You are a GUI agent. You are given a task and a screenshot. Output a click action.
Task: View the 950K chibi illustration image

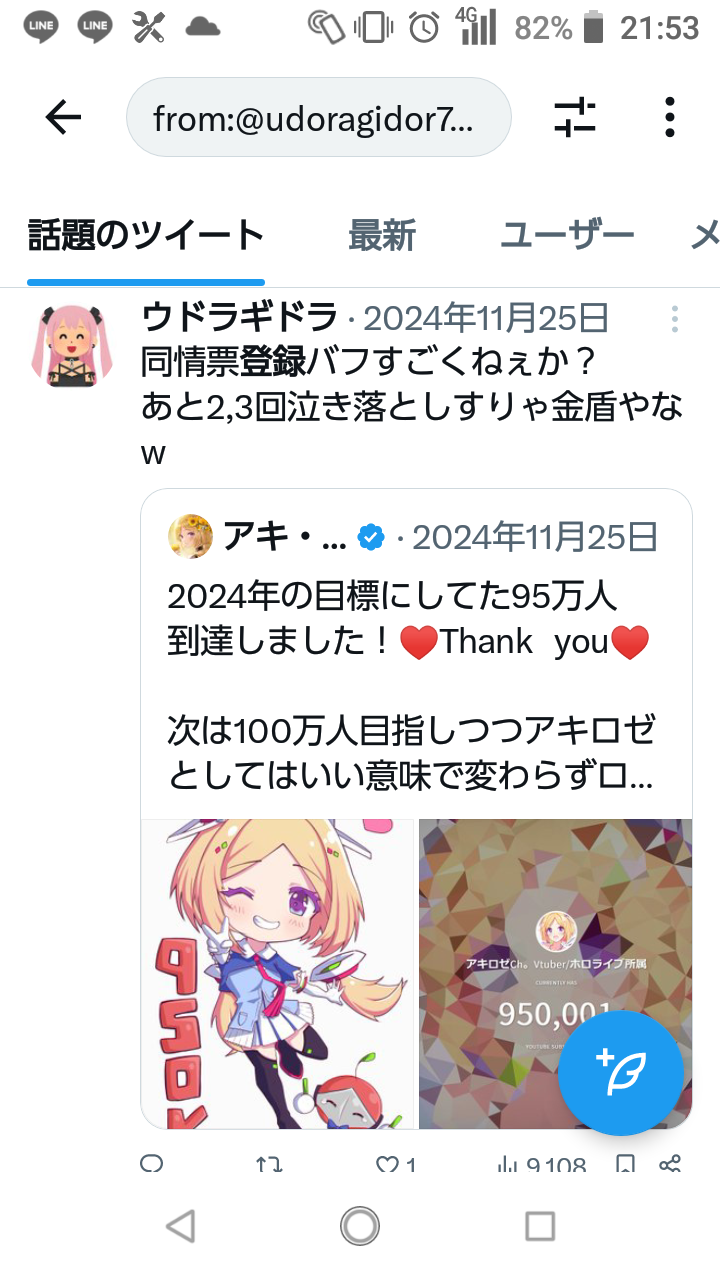point(278,974)
